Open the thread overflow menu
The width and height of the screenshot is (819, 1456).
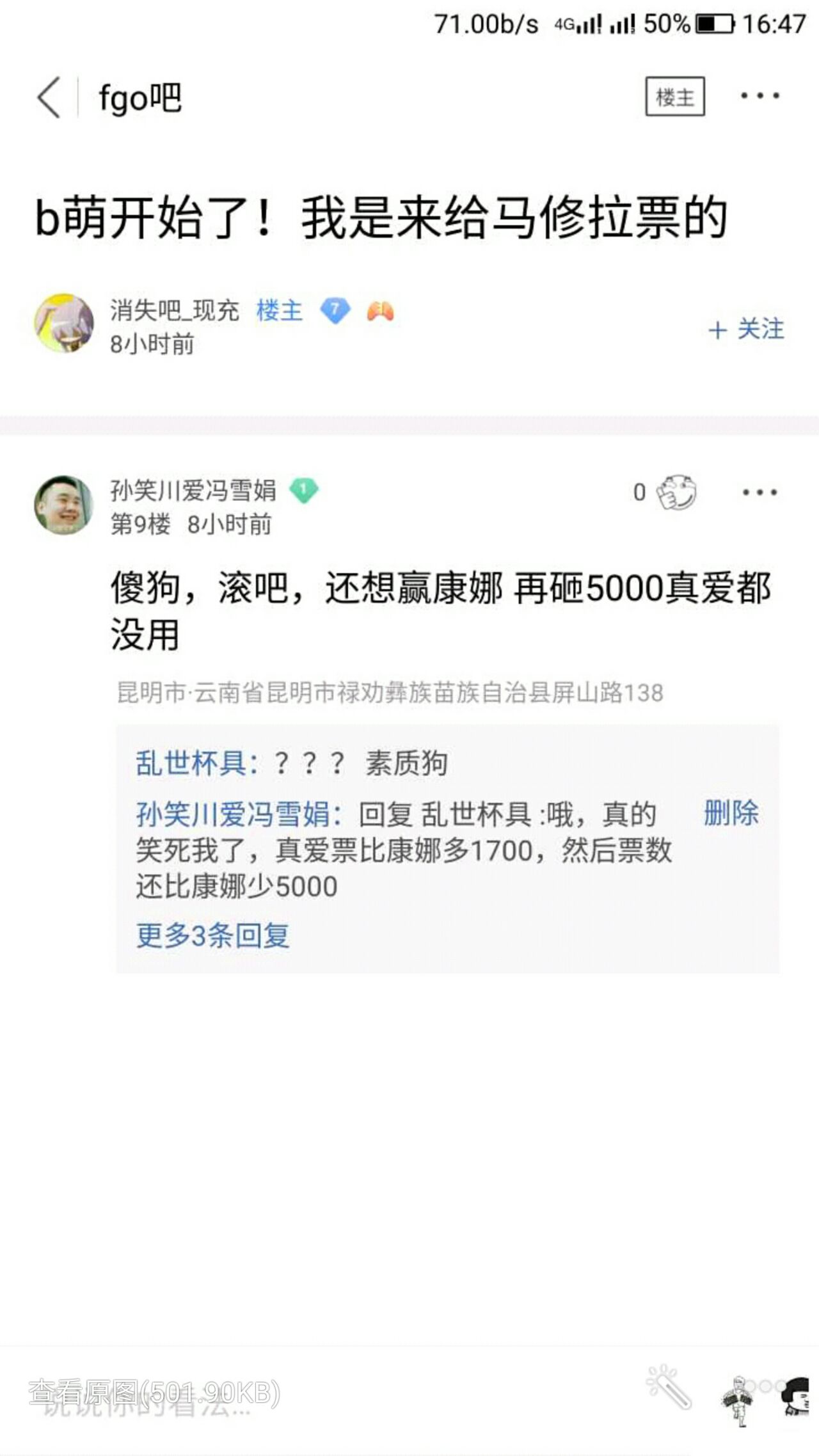(759, 96)
